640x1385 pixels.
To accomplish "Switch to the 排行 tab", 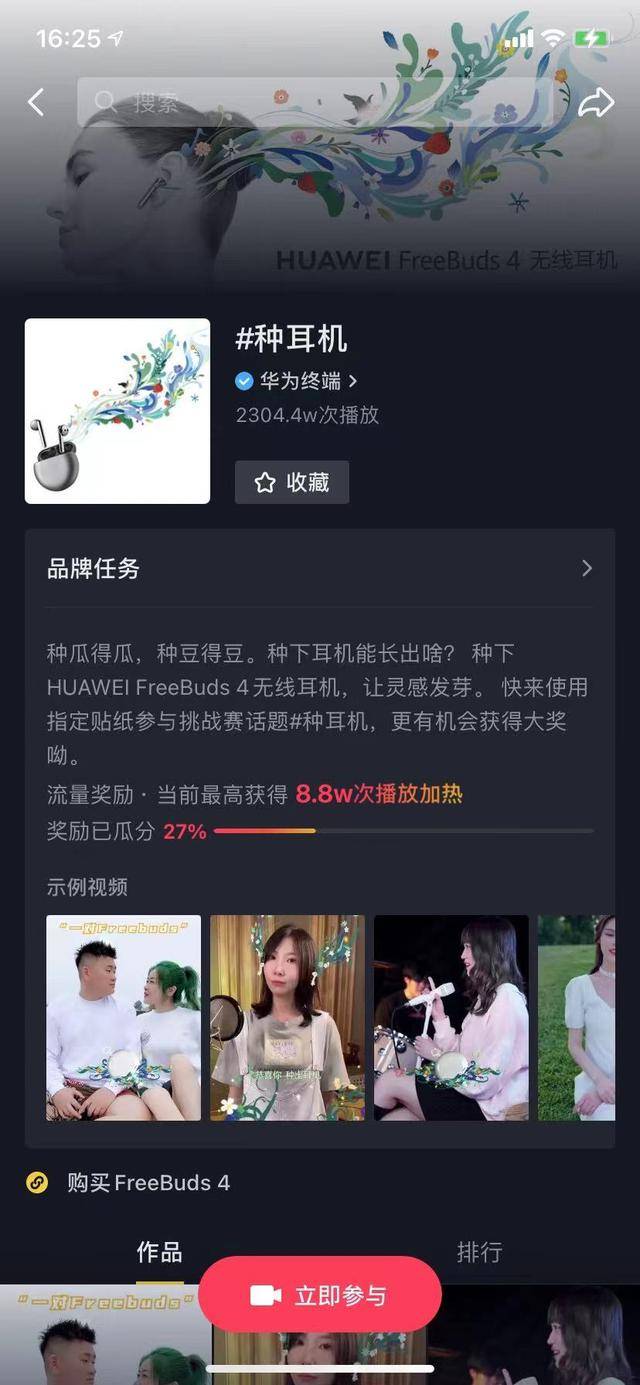I will click(479, 1251).
